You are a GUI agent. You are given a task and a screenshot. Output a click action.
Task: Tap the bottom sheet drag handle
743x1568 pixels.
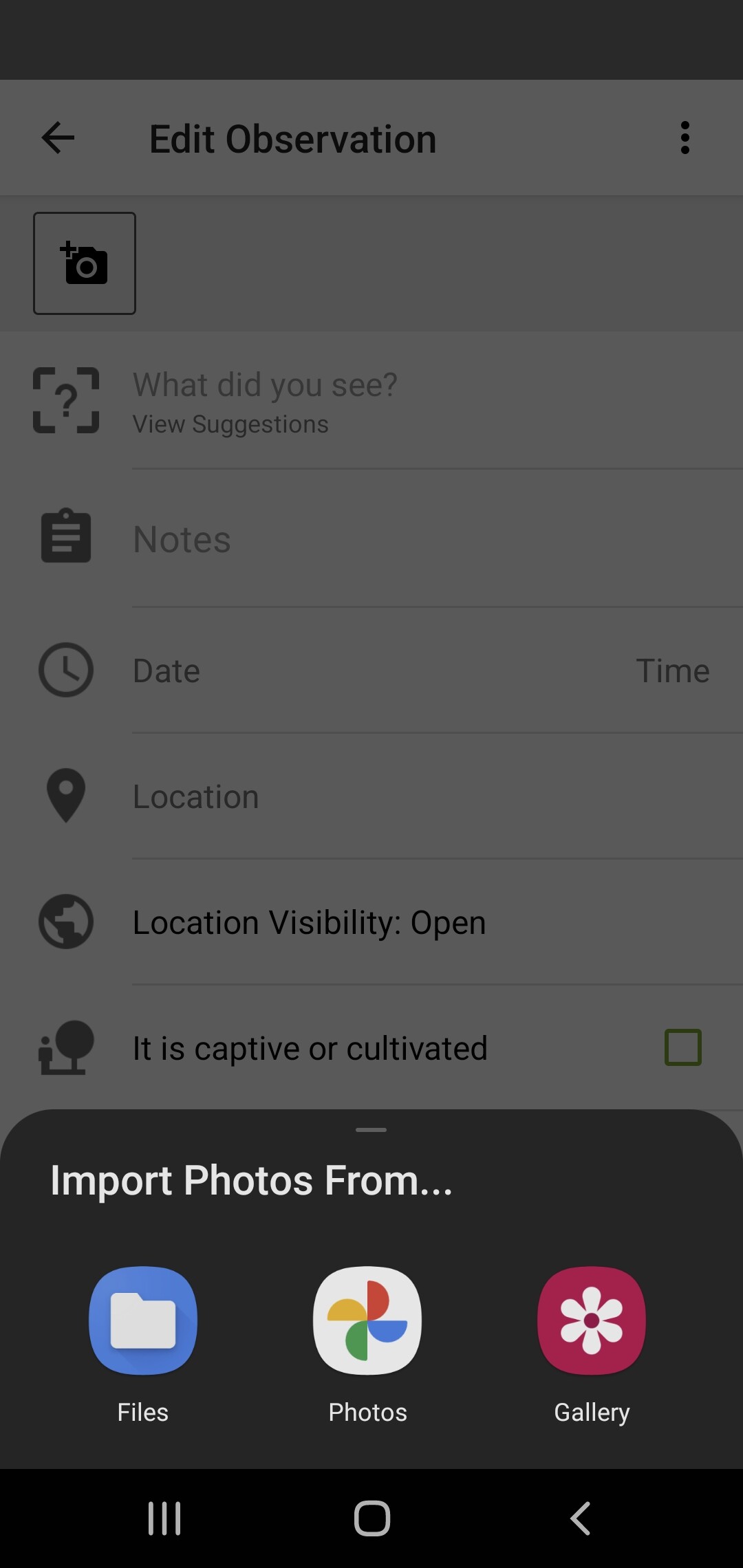tap(371, 1130)
